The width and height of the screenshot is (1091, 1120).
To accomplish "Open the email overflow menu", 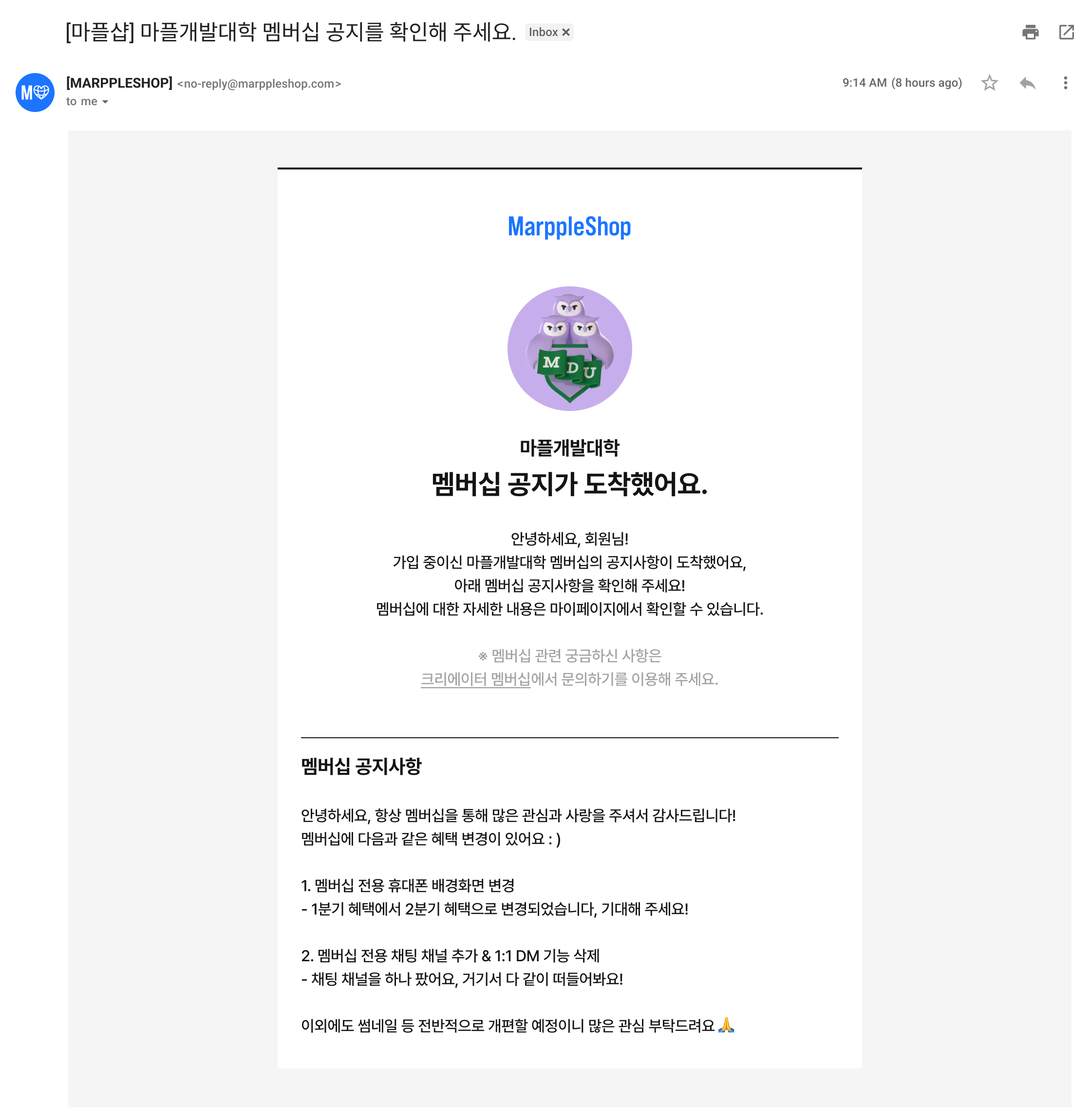I will [x=1065, y=83].
